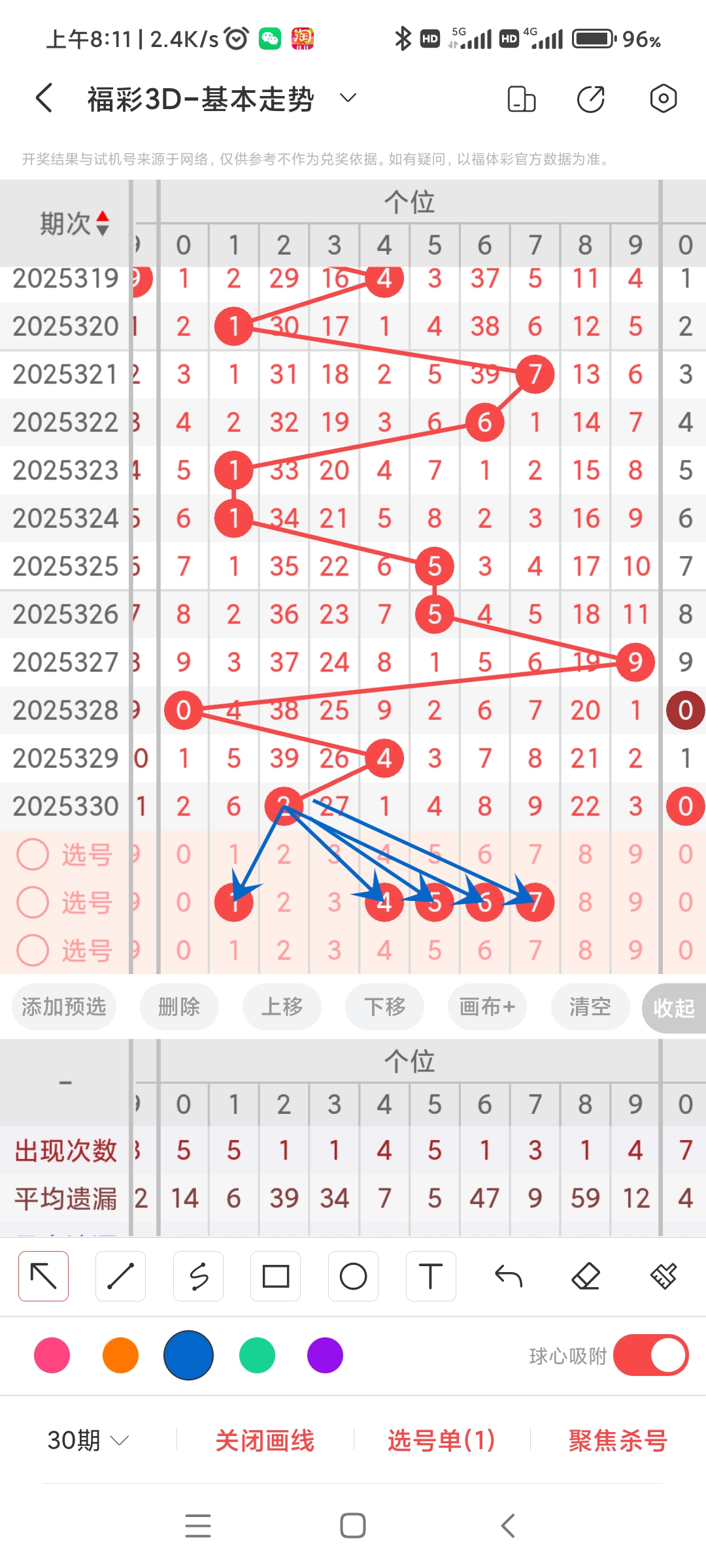
Task: Tap the 清空 button to clear drawings
Action: click(x=590, y=1007)
